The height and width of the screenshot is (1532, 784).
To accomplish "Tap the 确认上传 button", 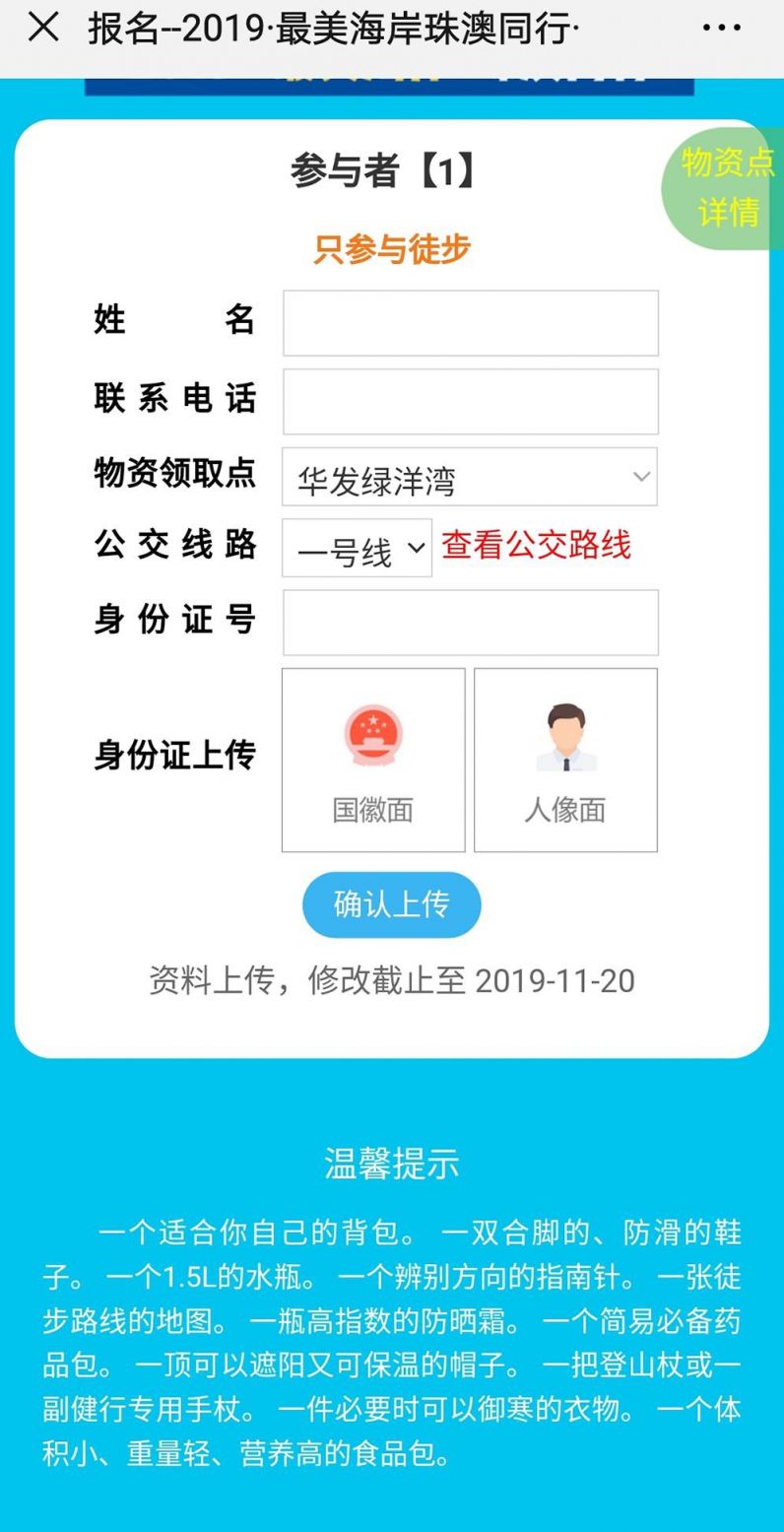I will [392, 904].
